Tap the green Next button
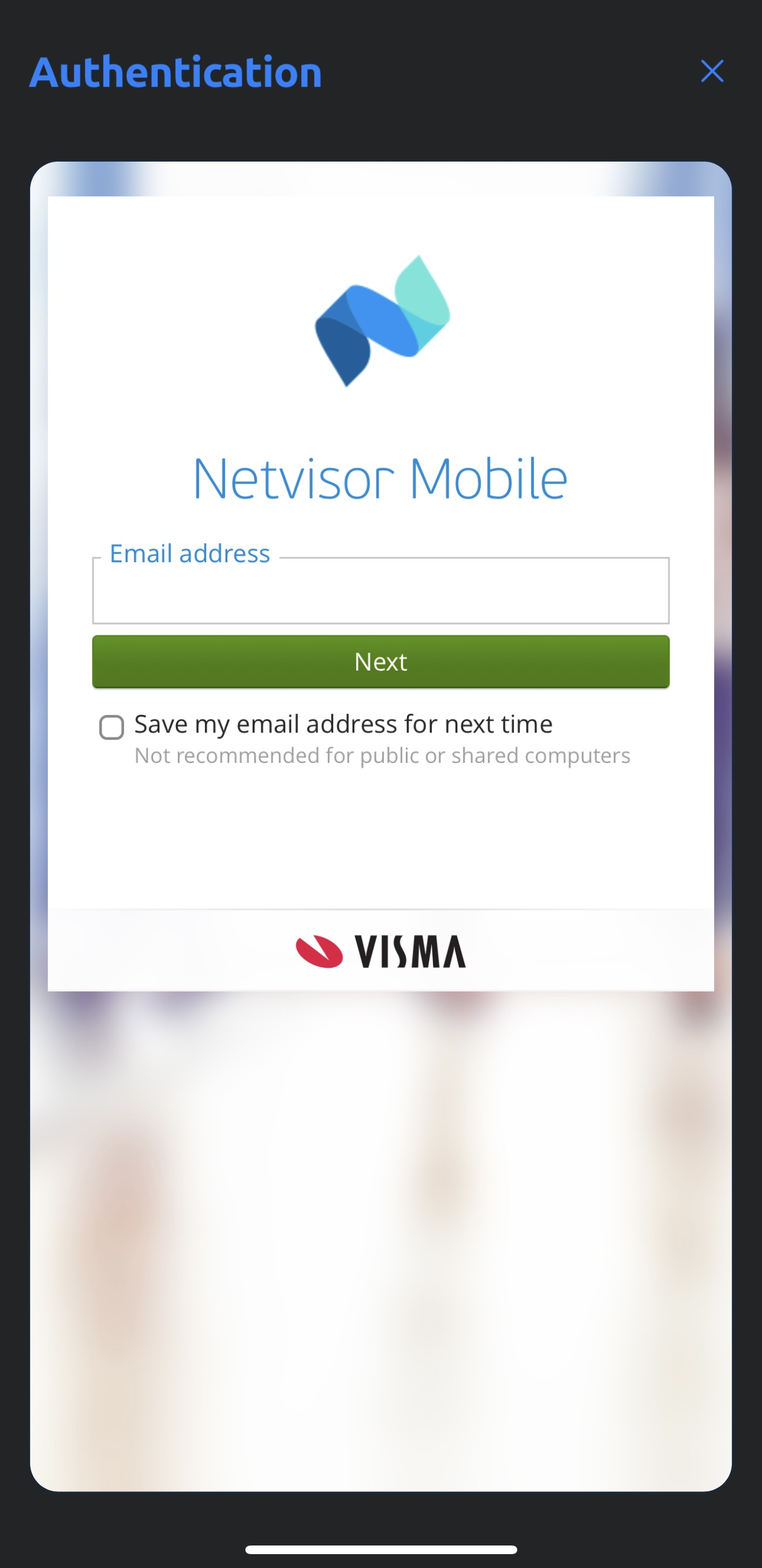 pos(380,661)
